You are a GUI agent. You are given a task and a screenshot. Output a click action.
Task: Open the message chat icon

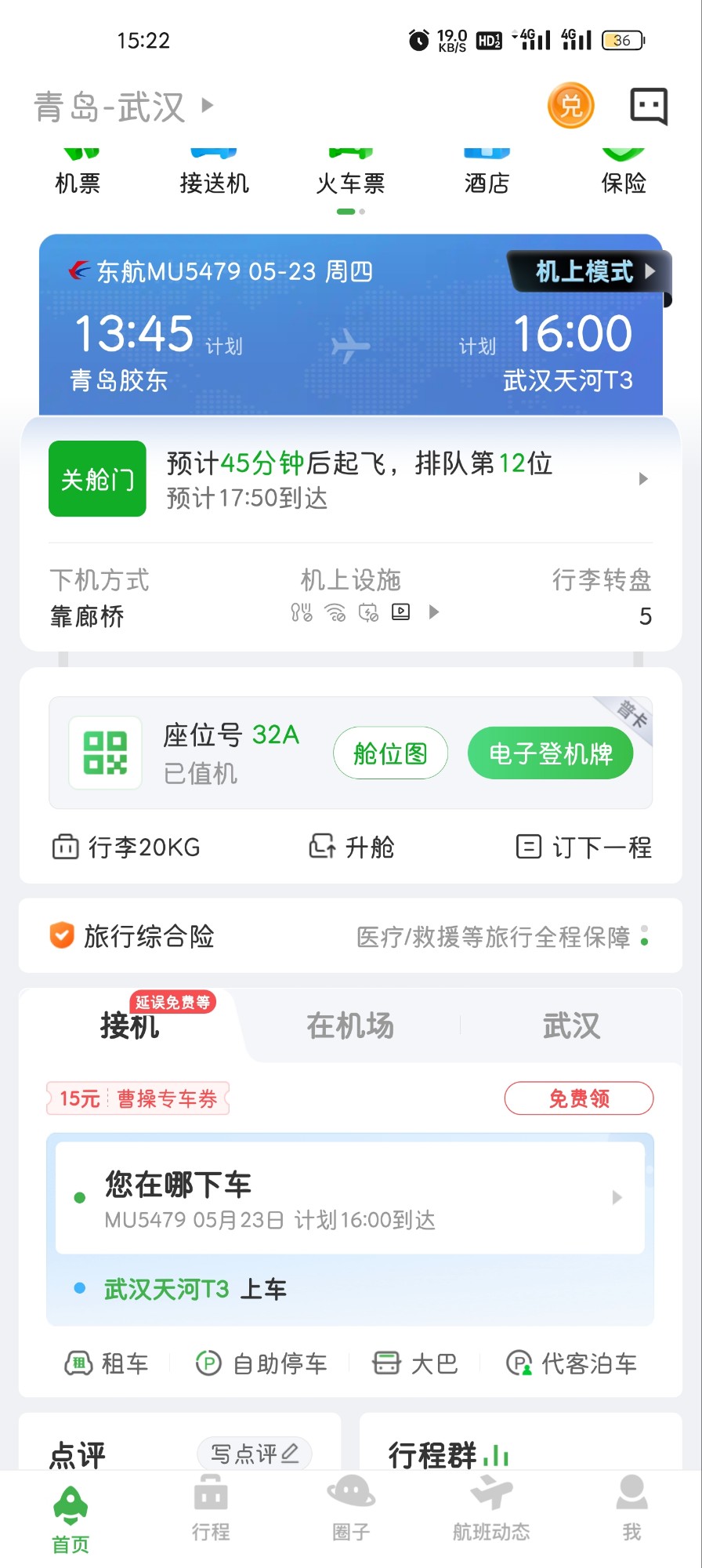point(649,106)
